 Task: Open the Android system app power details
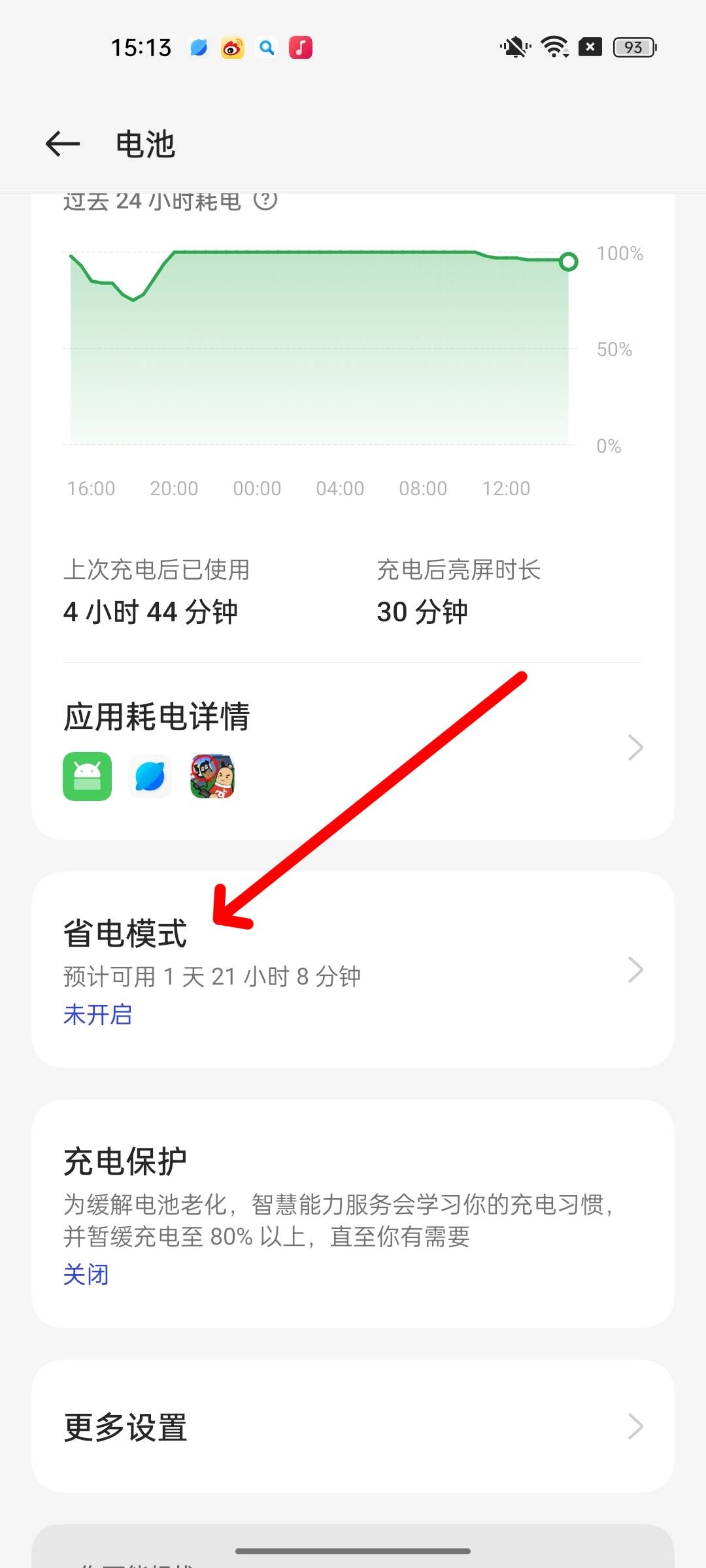pyautogui.click(x=87, y=776)
